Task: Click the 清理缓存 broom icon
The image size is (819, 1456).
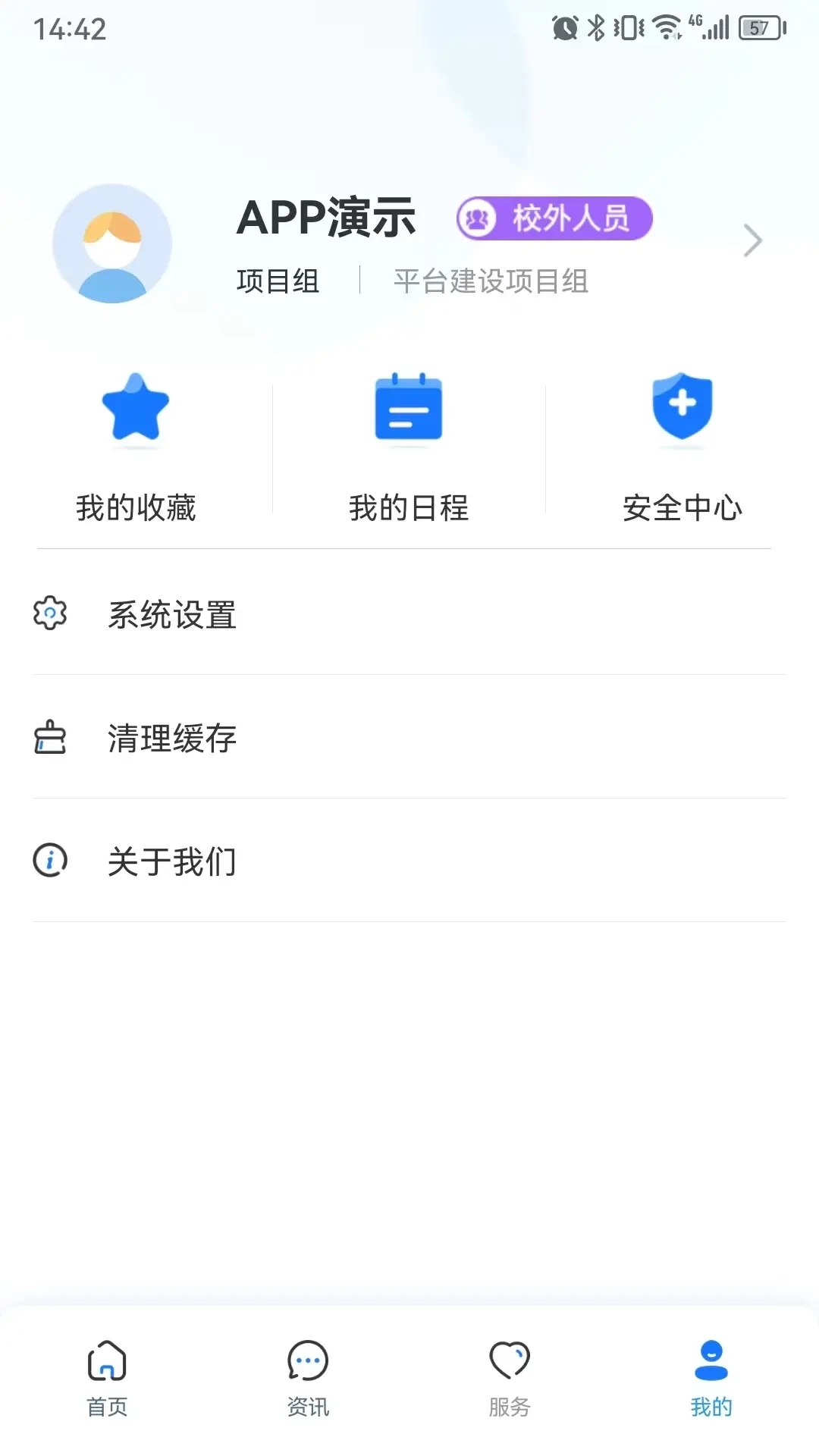Action: [x=50, y=738]
